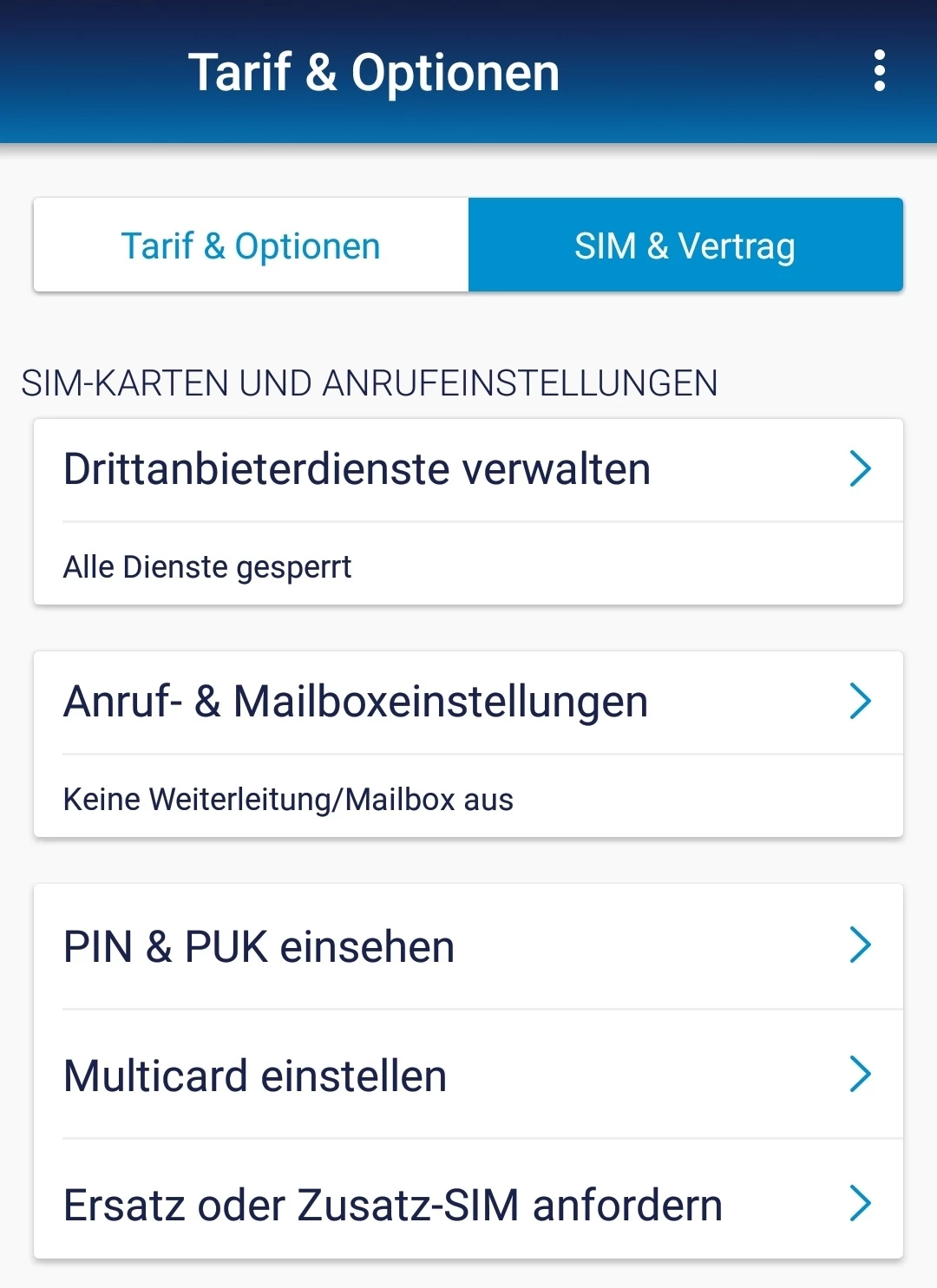Select the SIM & Vertrag tab
The width and height of the screenshot is (937, 1288).
point(685,245)
